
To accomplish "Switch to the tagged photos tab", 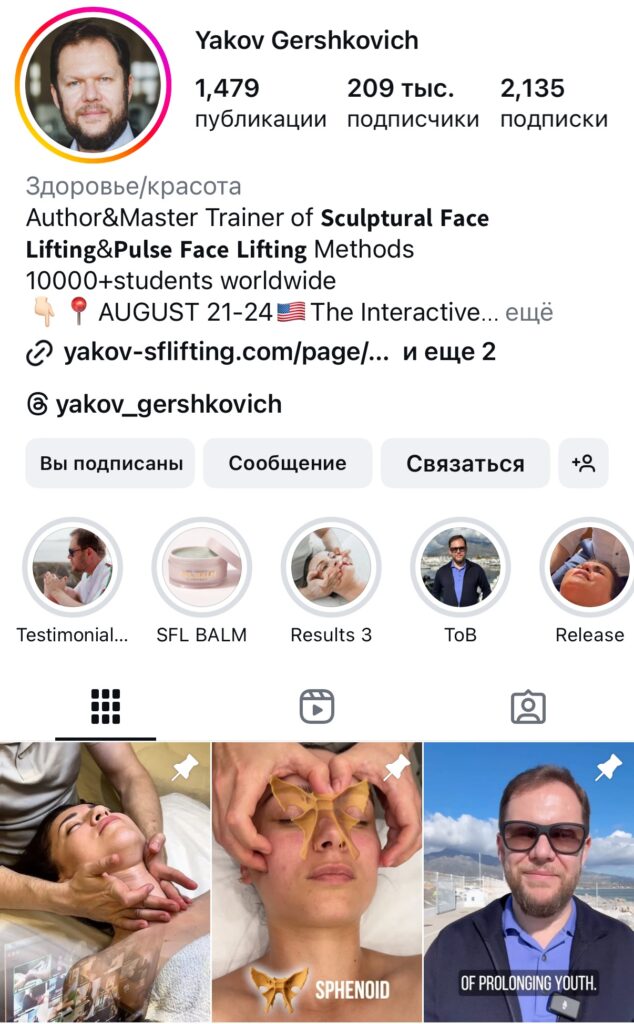I will pos(527,707).
